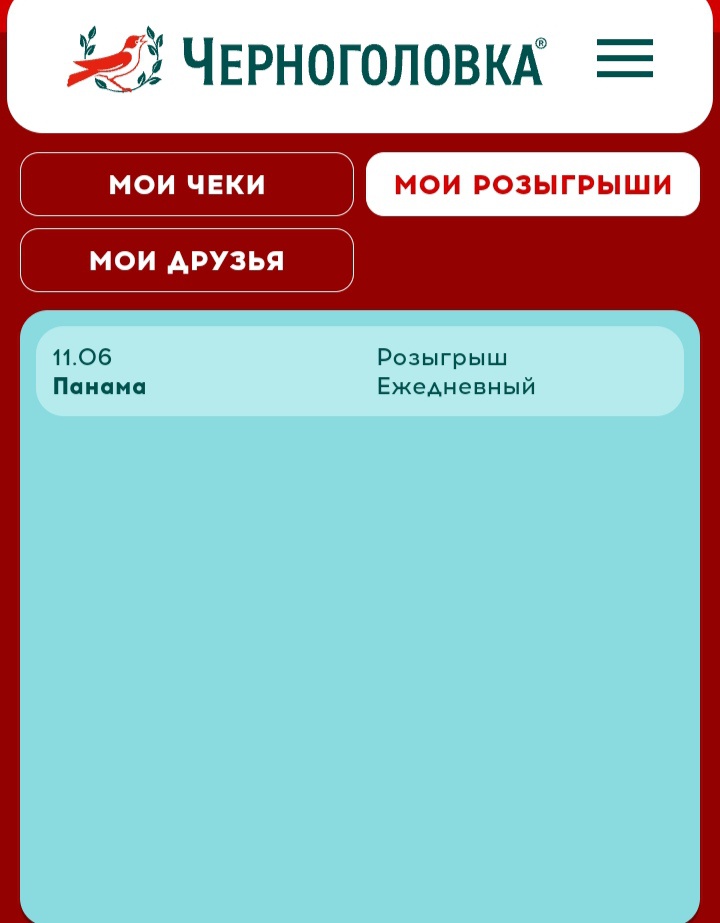This screenshot has height=923, width=720.
Task: Tap the Черноголовка logo to go home
Action: click(x=308, y=61)
